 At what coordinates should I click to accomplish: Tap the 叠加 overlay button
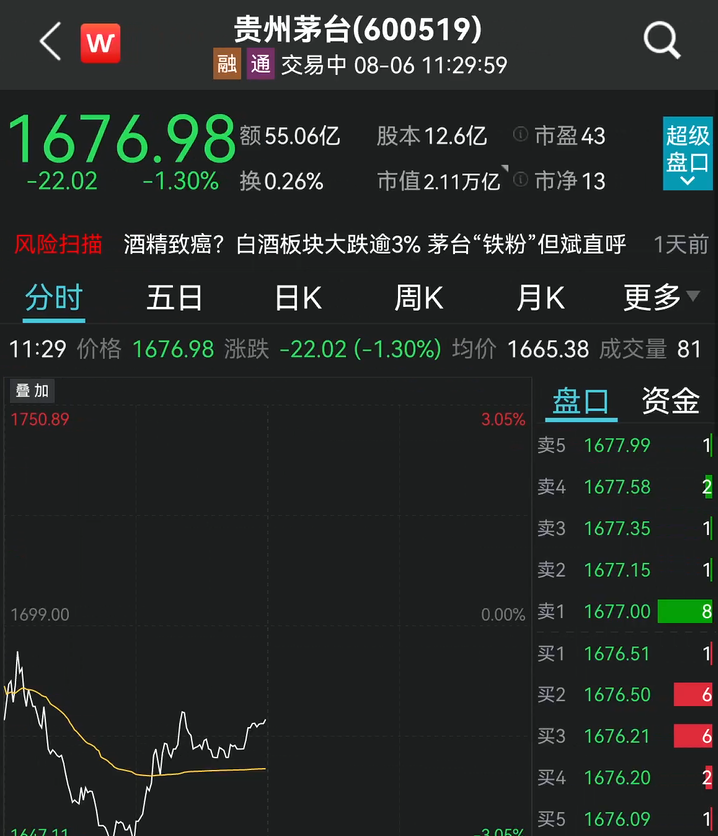click(x=31, y=391)
